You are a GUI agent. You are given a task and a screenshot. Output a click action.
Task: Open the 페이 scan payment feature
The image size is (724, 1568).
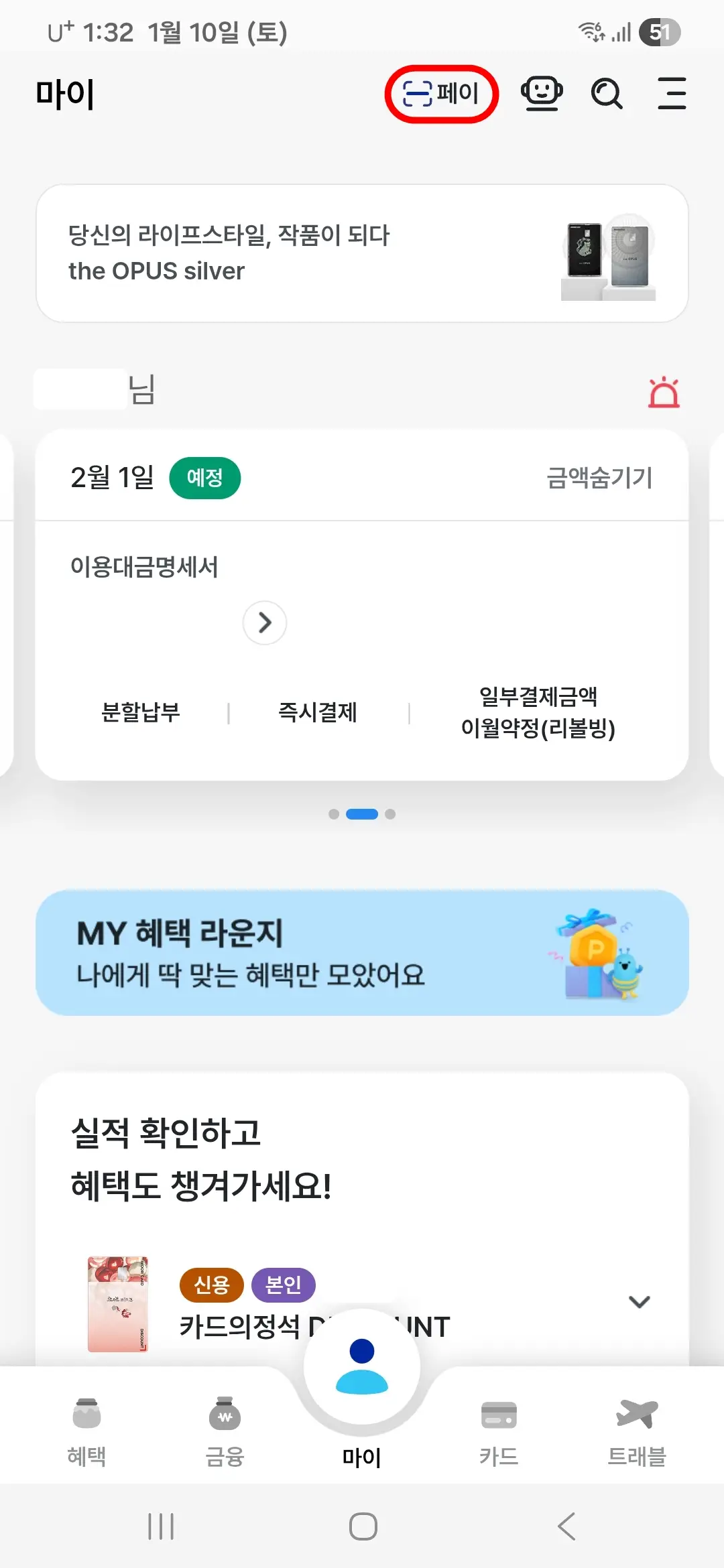coord(441,93)
